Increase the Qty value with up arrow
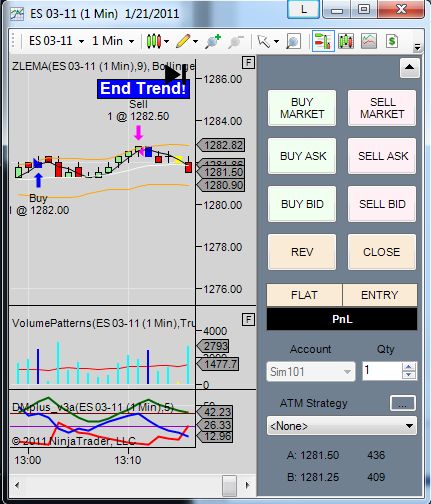The image size is (431, 504). pyautogui.click(x=409, y=367)
